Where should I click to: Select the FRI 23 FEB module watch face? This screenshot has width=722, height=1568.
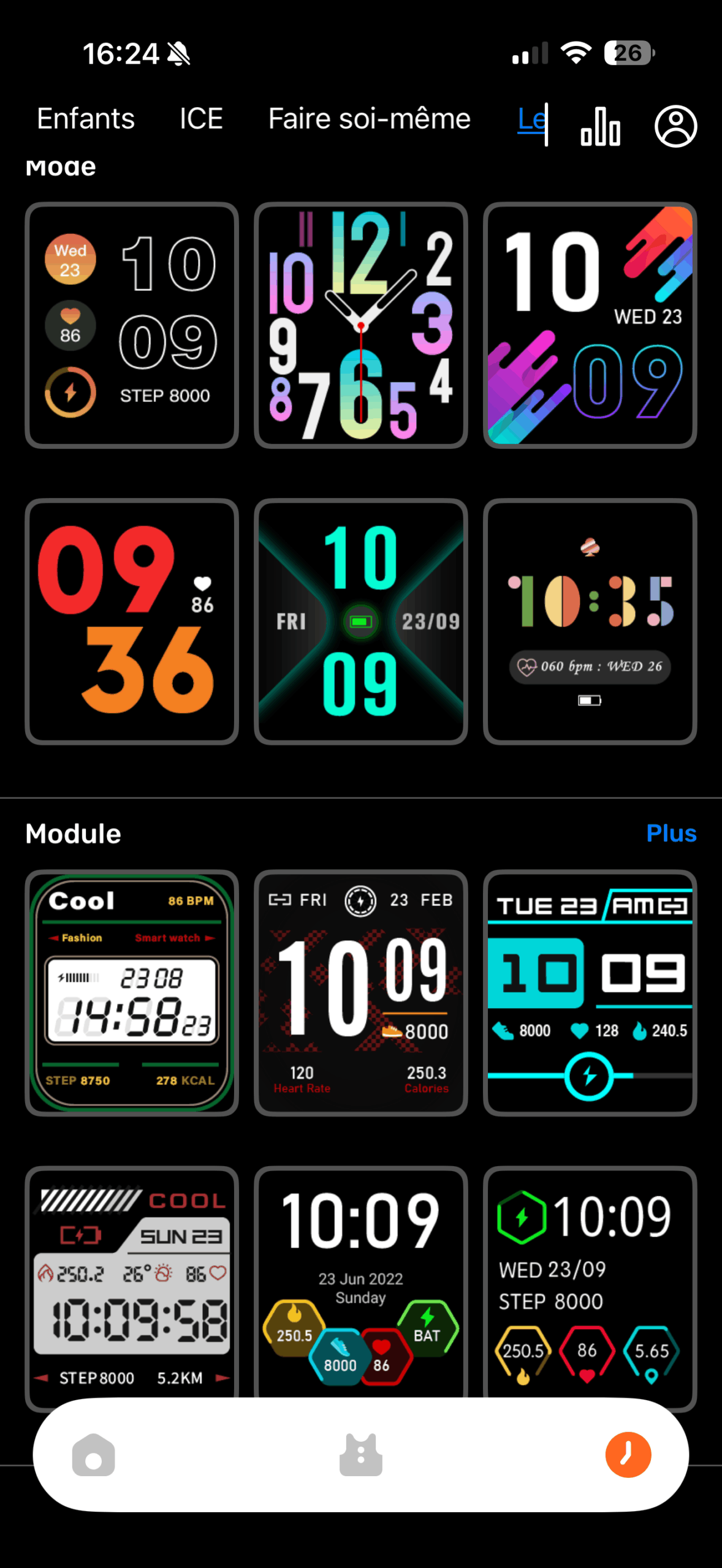tap(361, 993)
